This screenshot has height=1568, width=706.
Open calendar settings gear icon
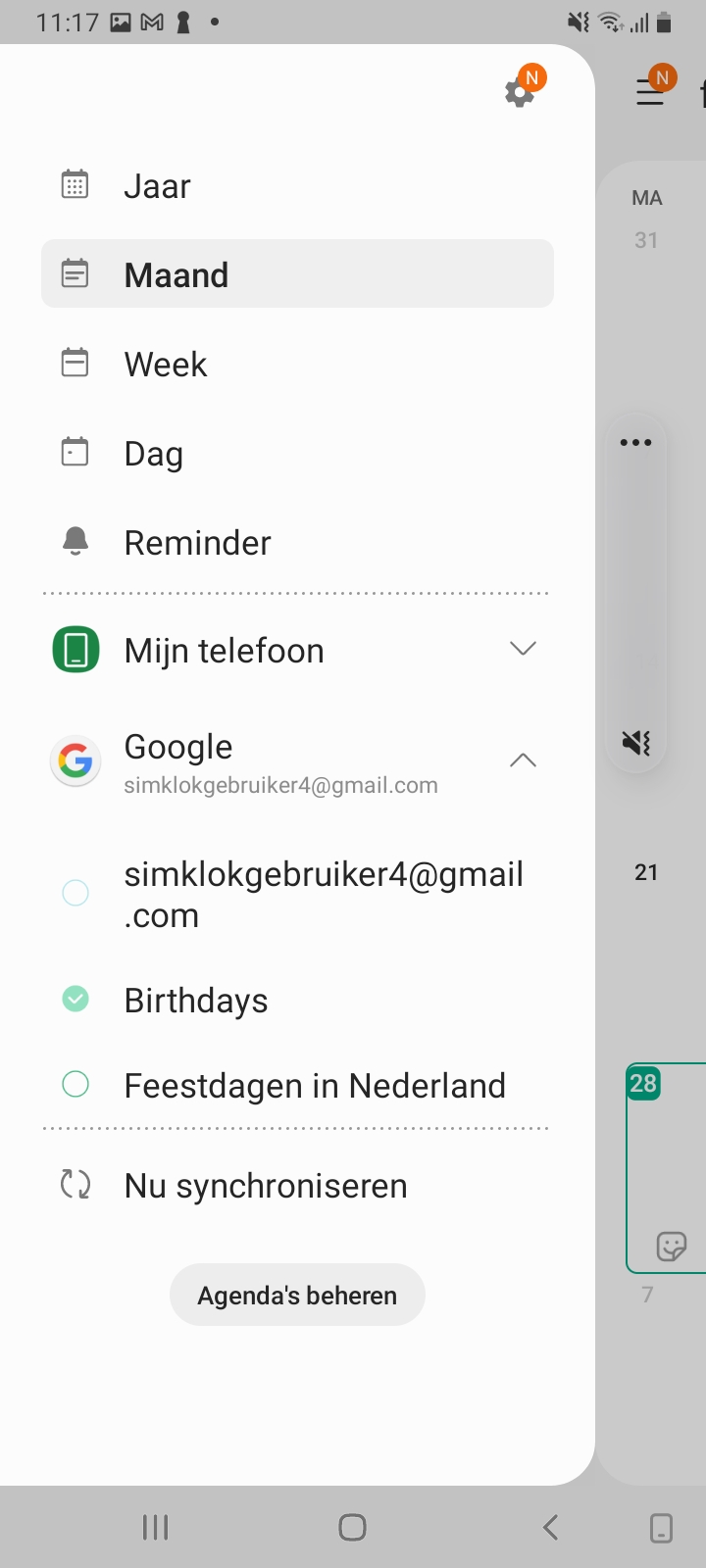pyautogui.click(x=518, y=93)
